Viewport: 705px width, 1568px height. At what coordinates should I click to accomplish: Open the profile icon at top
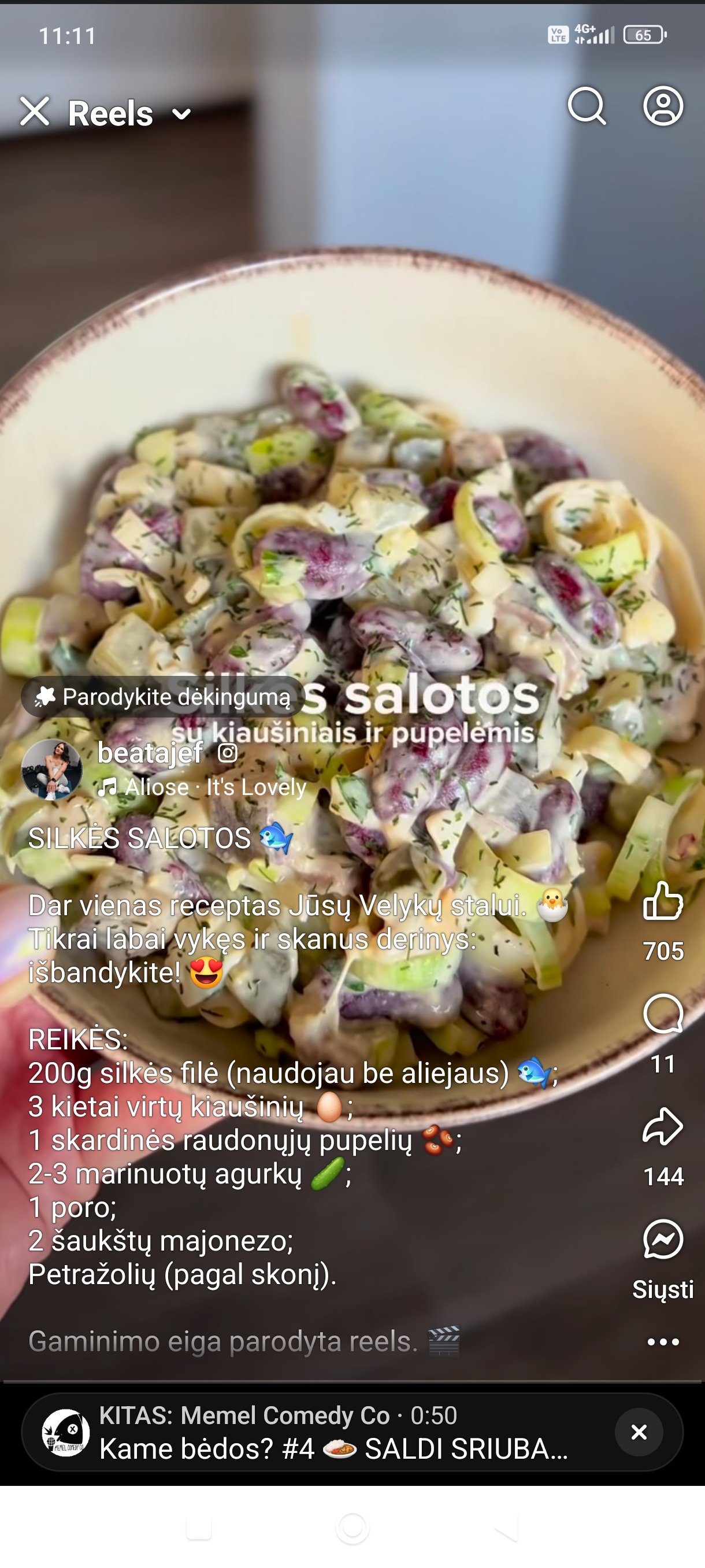[663, 106]
